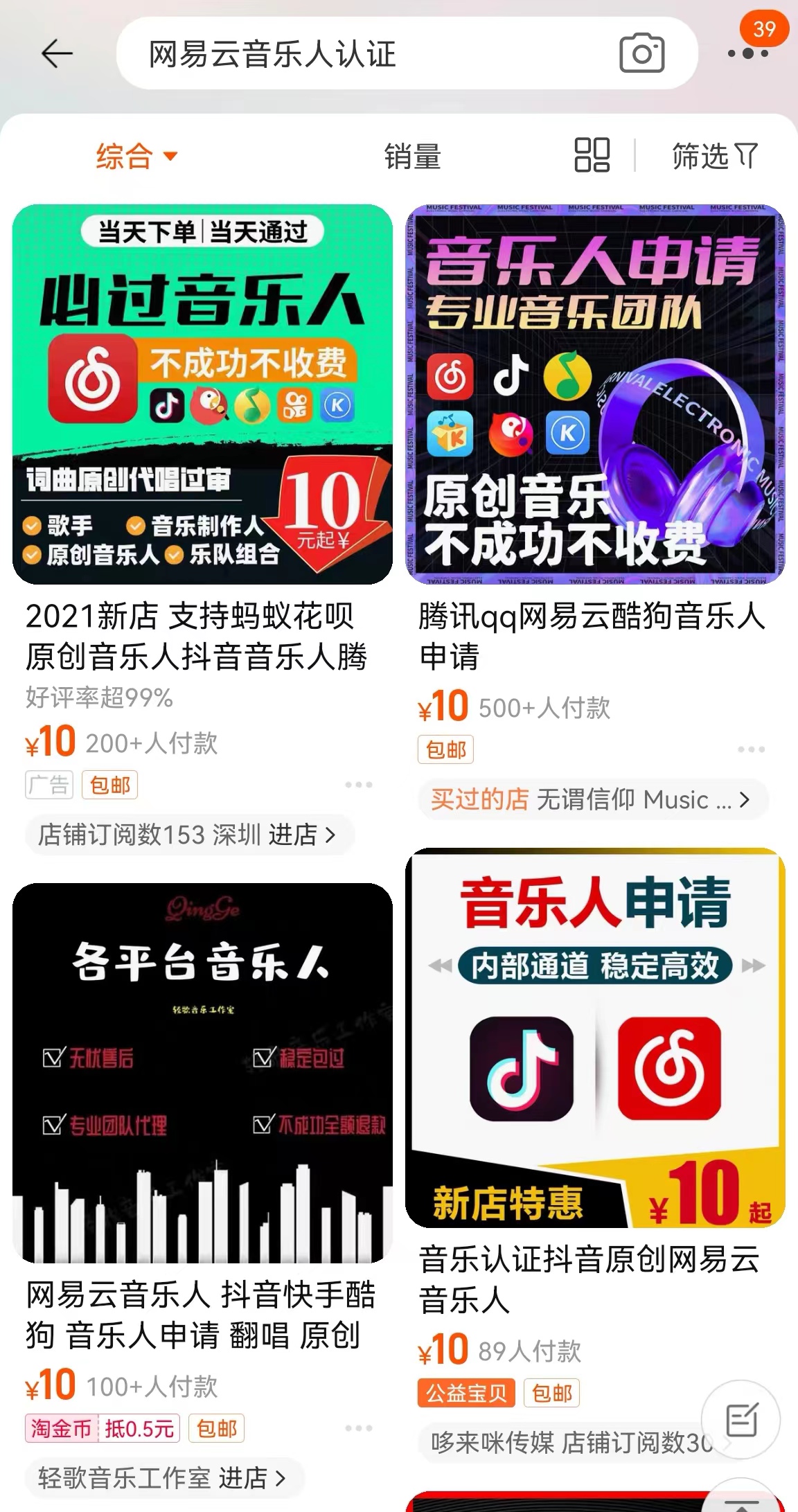Screen dimensions: 798x1512
Task: Open the three-dot menu with badge 39
Action: coord(748,53)
